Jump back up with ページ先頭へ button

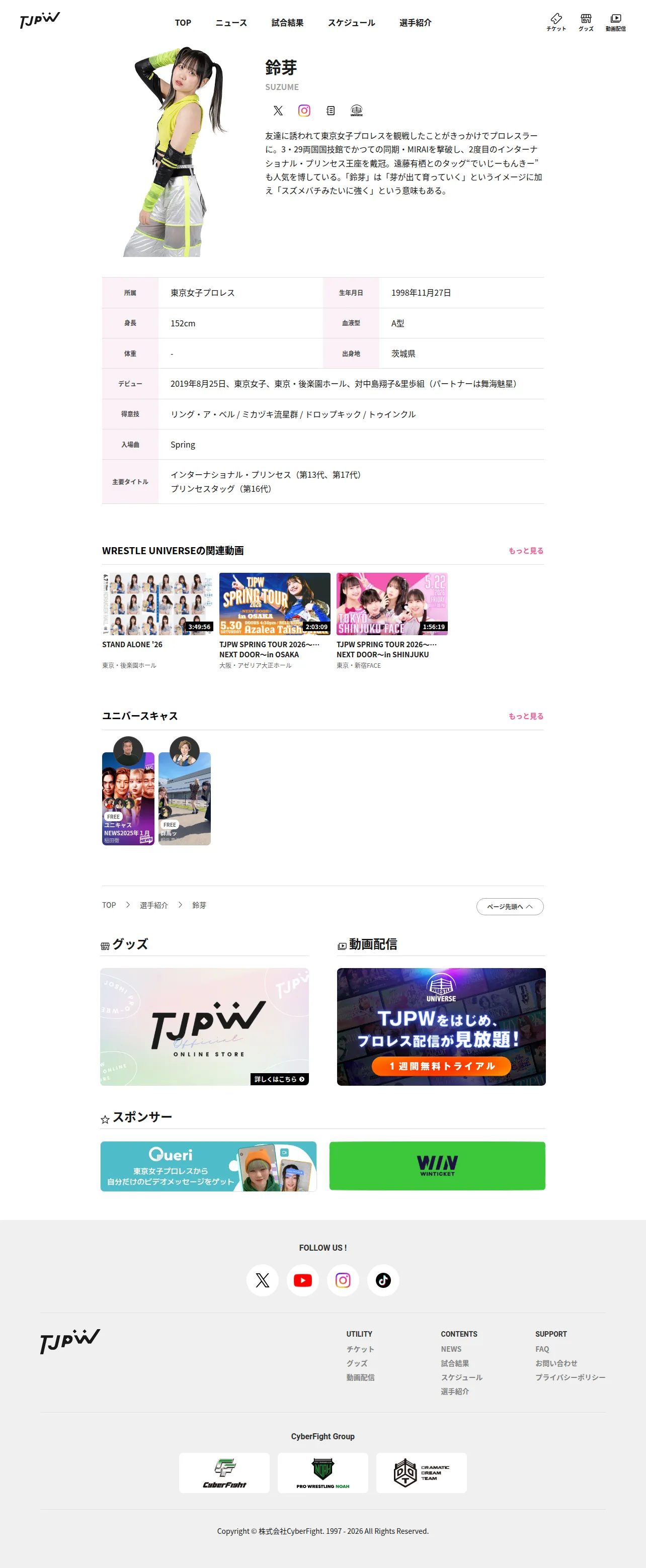coord(510,906)
